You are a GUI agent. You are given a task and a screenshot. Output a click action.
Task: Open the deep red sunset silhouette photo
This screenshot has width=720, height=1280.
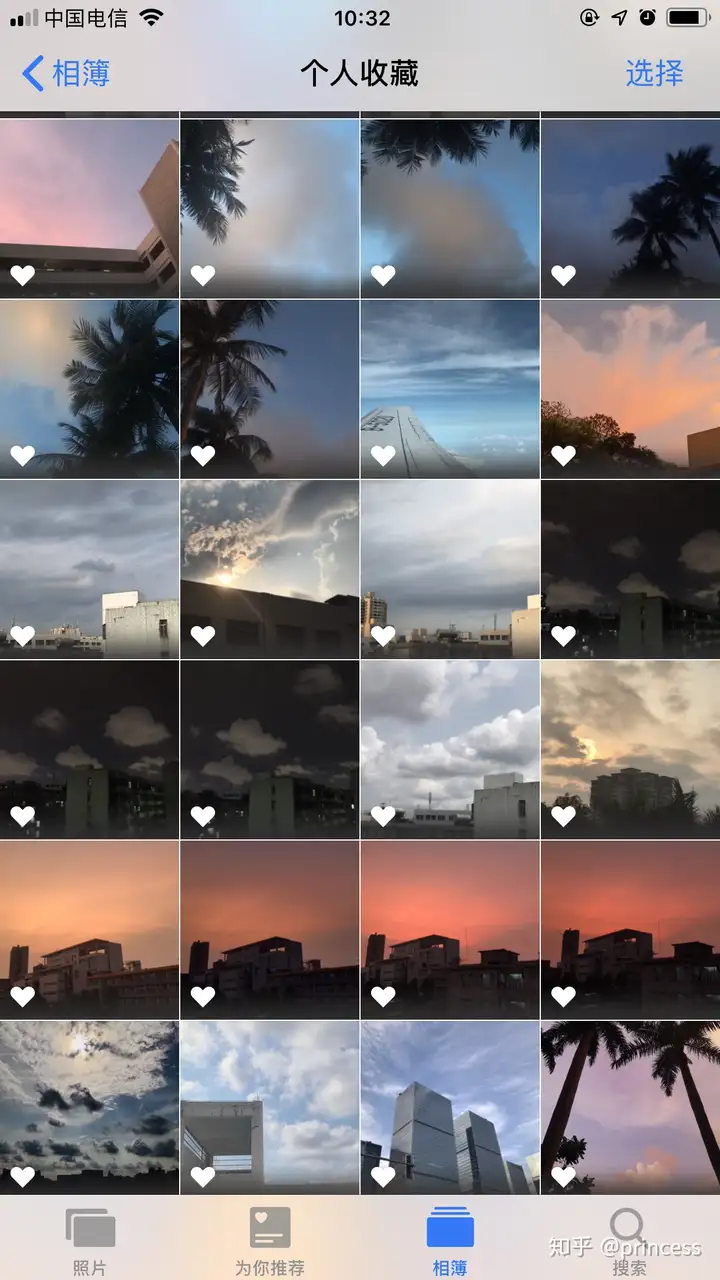point(450,928)
